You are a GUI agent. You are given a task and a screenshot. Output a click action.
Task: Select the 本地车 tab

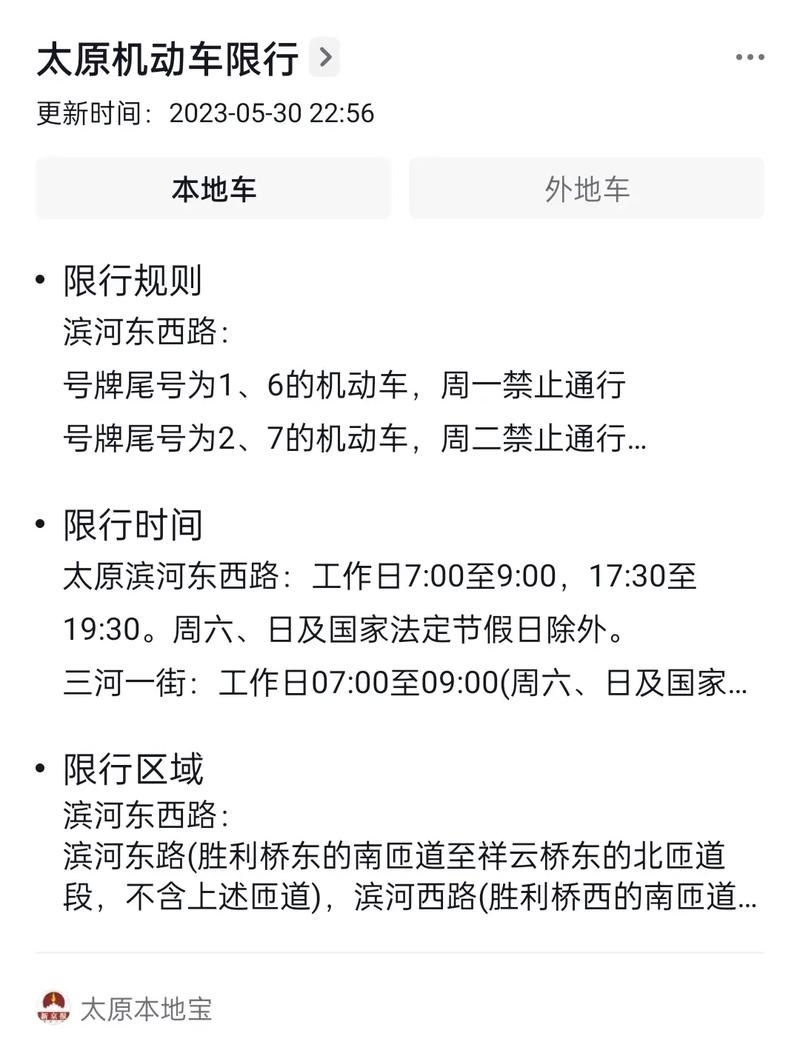click(213, 187)
